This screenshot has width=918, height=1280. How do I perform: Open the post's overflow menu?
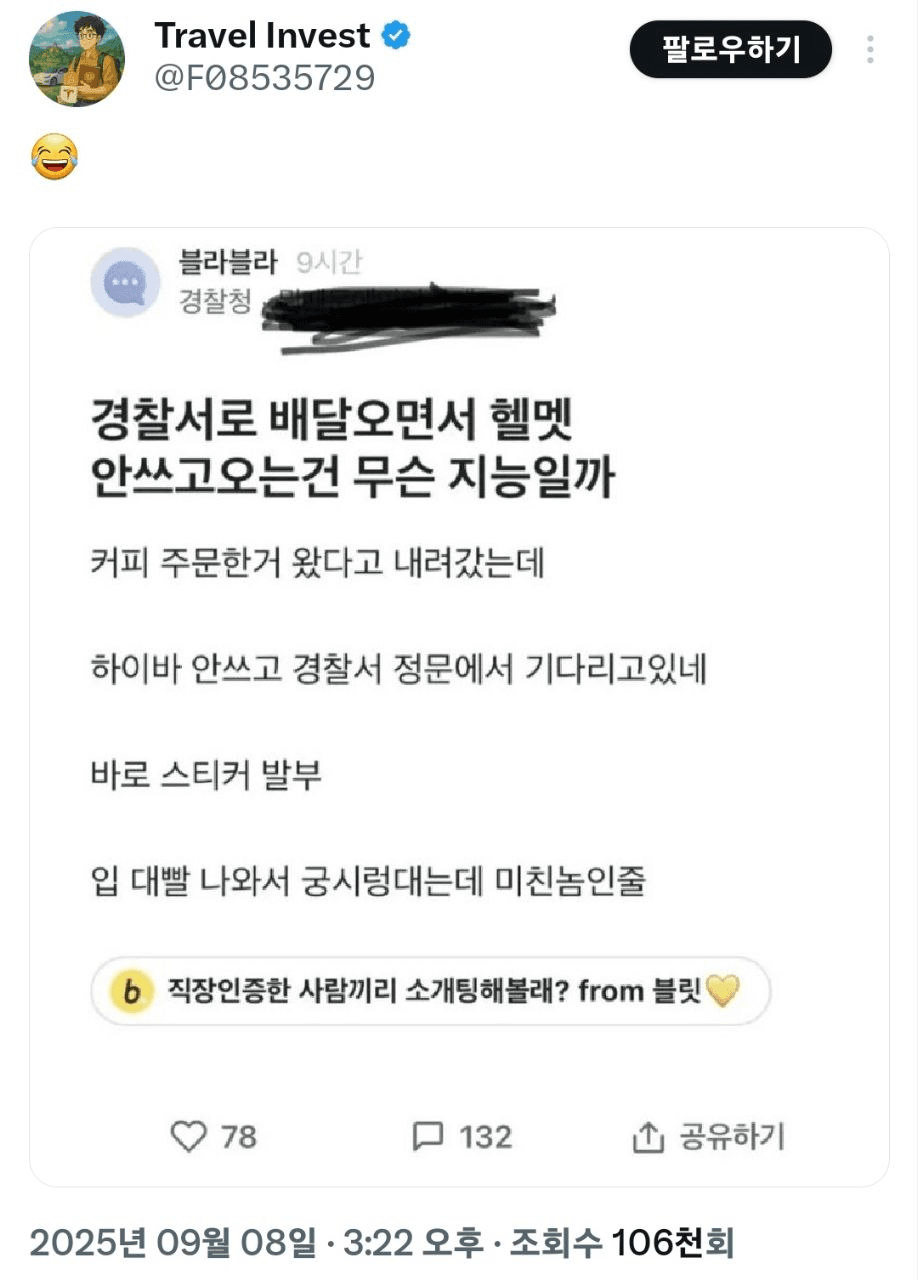pyautogui.click(x=870, y=49)
